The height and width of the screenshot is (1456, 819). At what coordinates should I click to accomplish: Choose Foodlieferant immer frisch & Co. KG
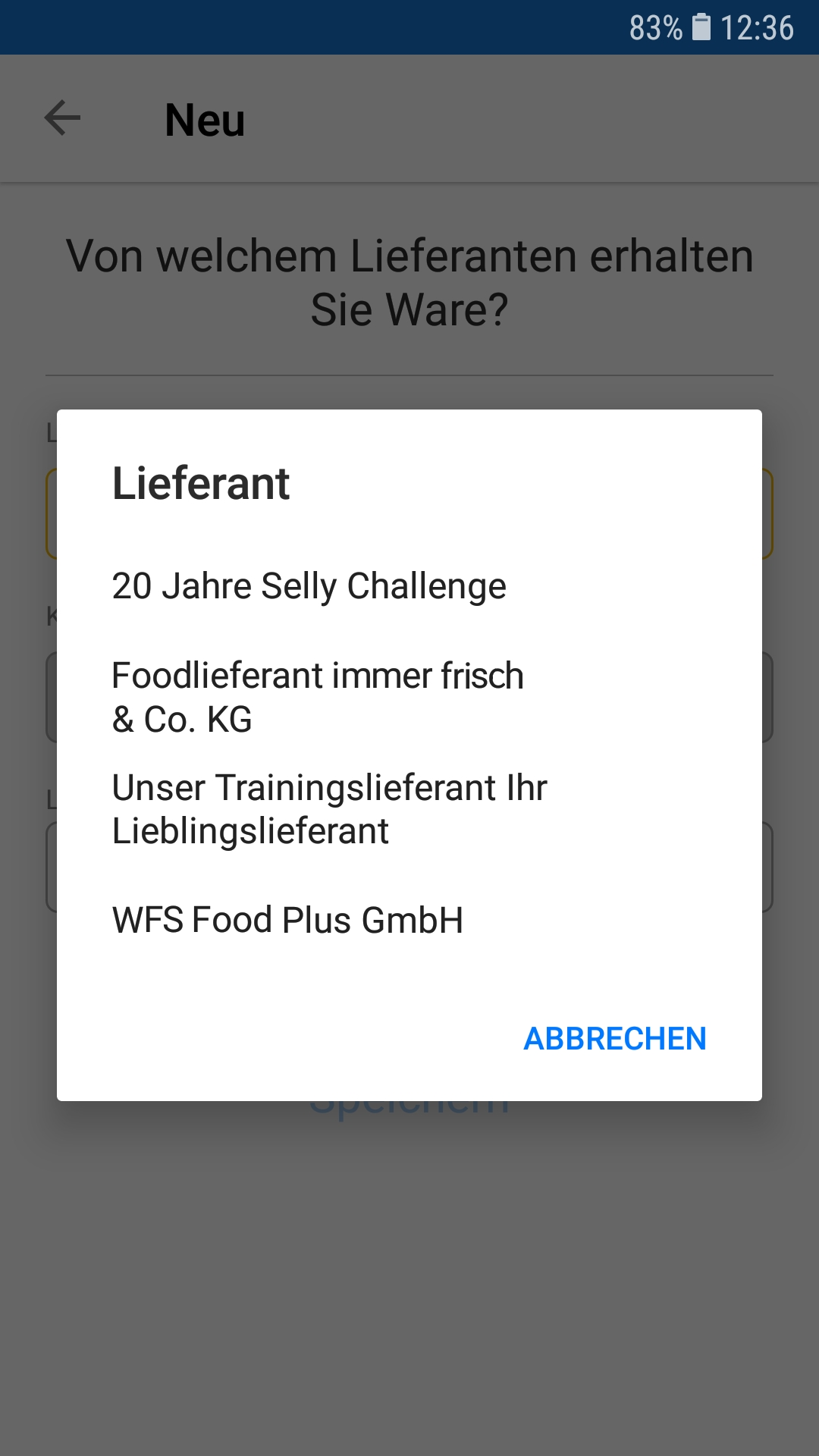point(318,697)
